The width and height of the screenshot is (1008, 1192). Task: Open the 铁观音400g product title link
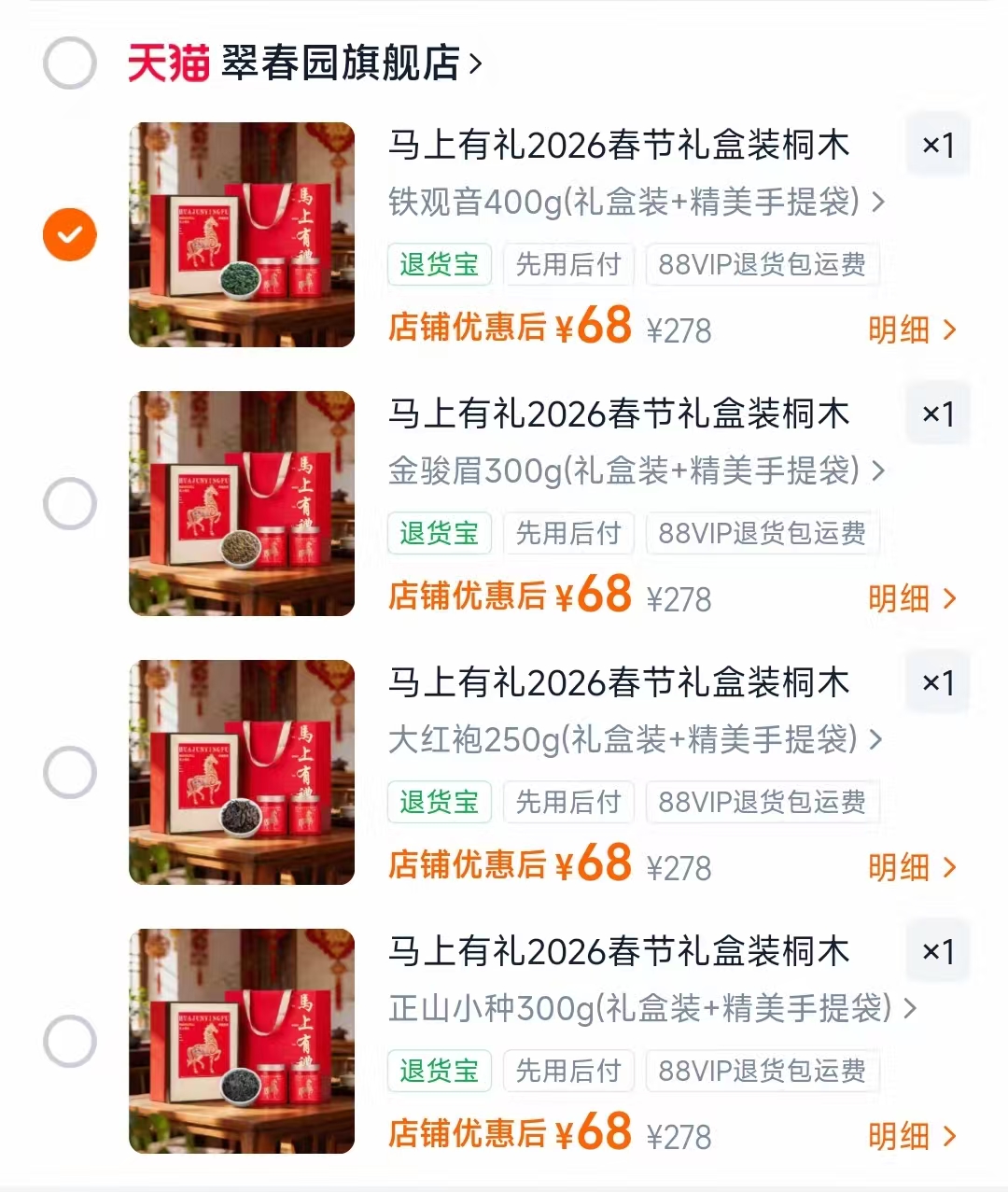click(620, 145)
